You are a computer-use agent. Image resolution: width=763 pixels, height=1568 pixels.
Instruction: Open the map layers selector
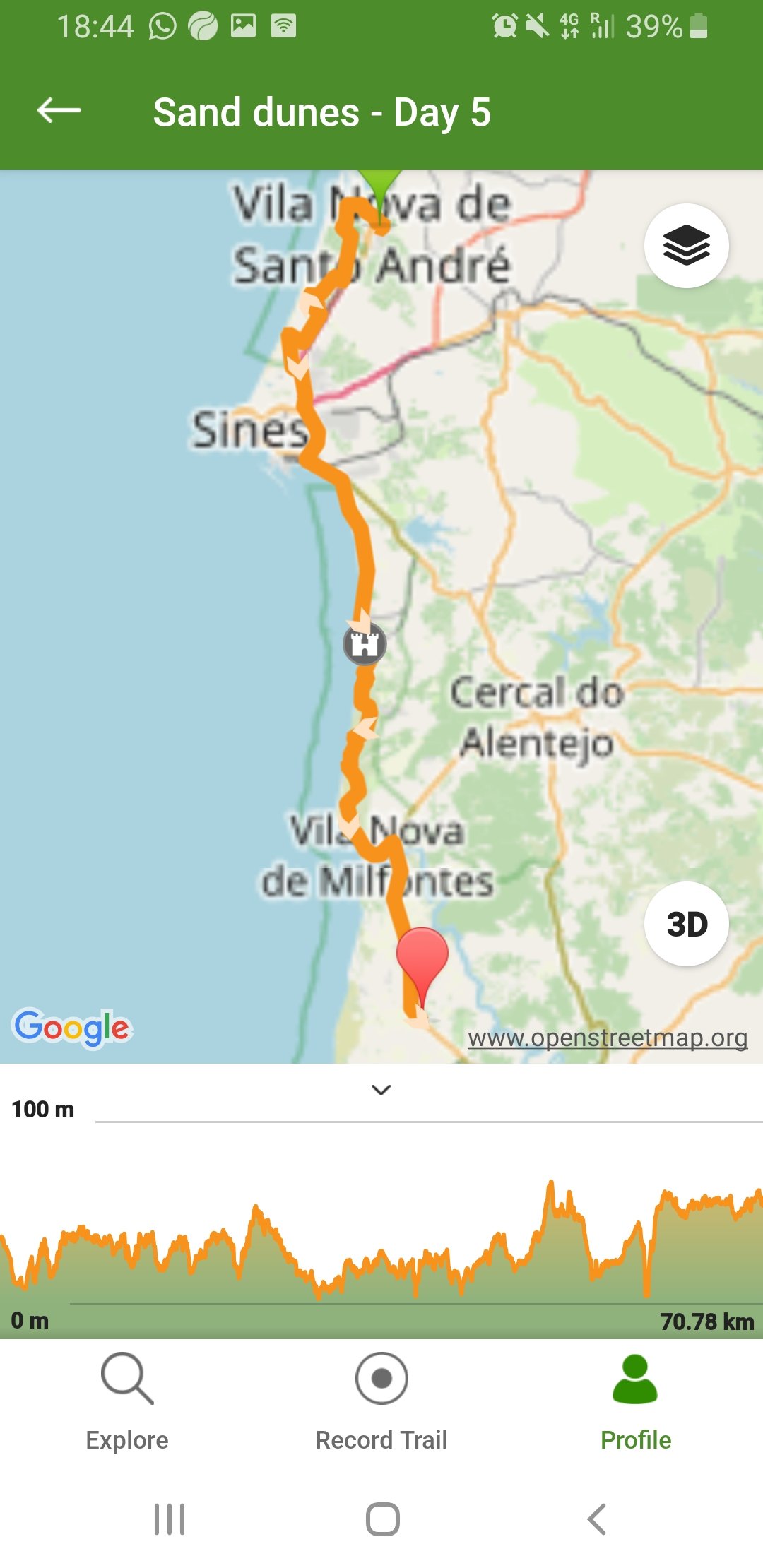[686, 246]
